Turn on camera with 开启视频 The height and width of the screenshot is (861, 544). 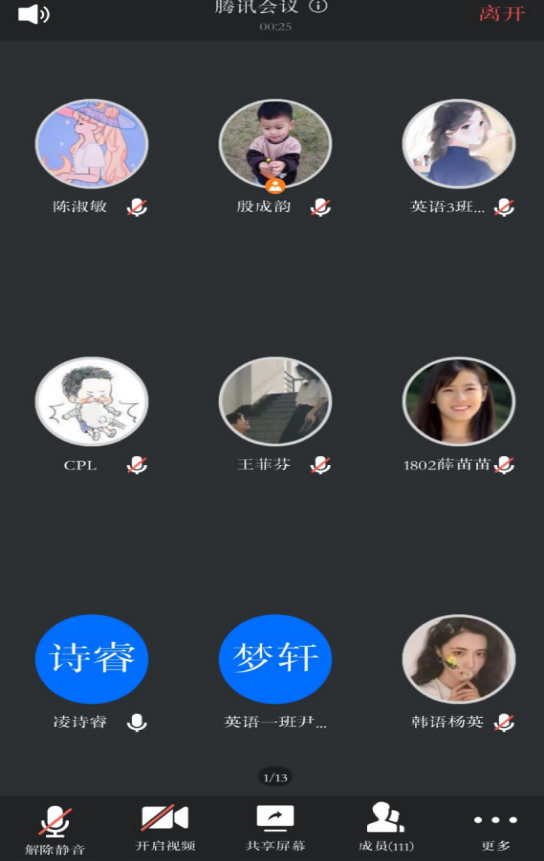coord(165,829)
